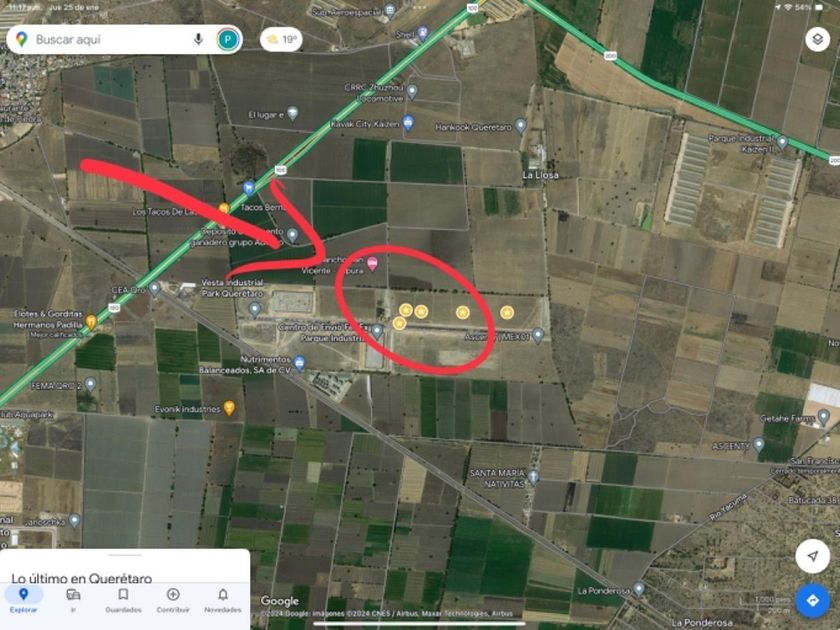Select the Evonik Industries map pin
840x630 pixels.
[x=229, y=408]
